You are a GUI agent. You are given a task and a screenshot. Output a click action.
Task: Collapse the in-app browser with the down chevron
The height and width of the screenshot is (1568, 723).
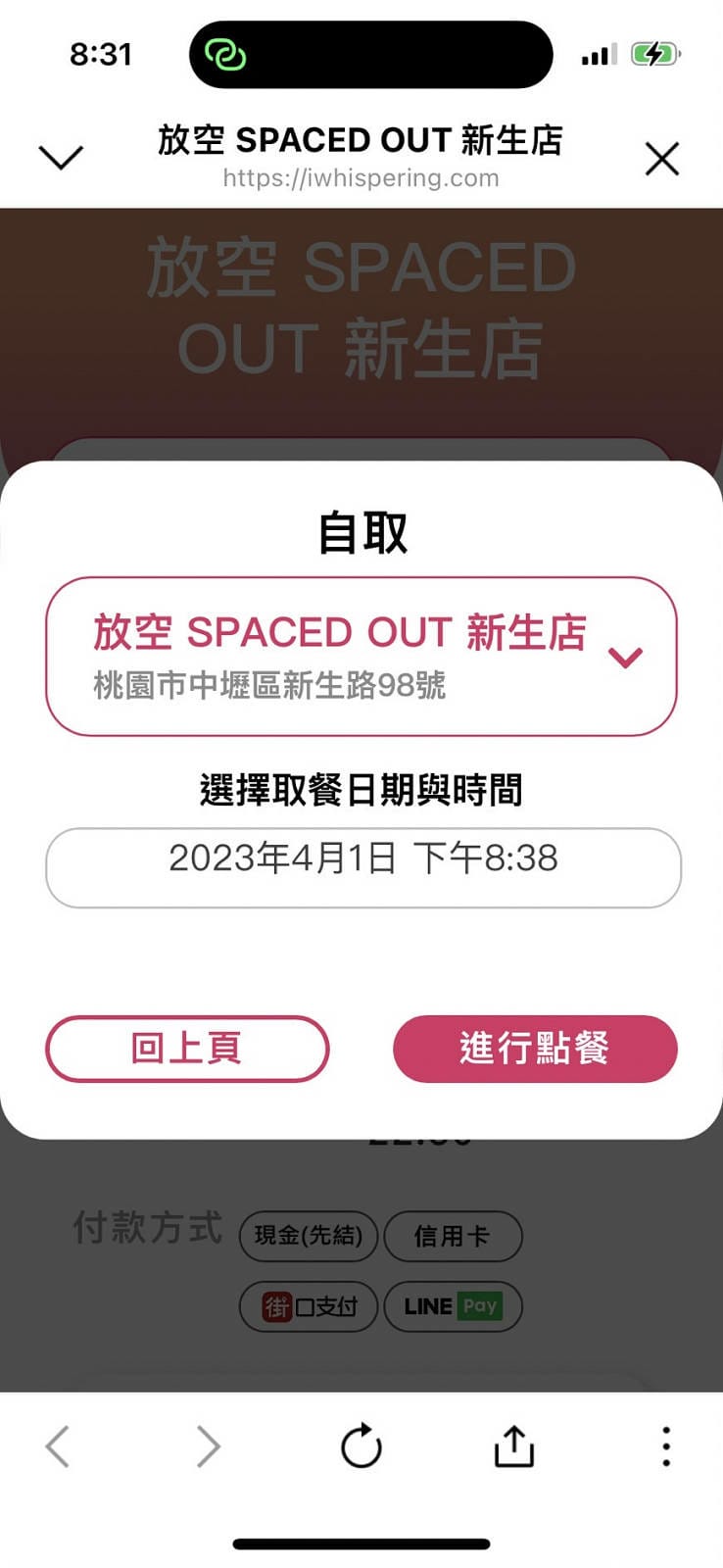tap(61, 157)
